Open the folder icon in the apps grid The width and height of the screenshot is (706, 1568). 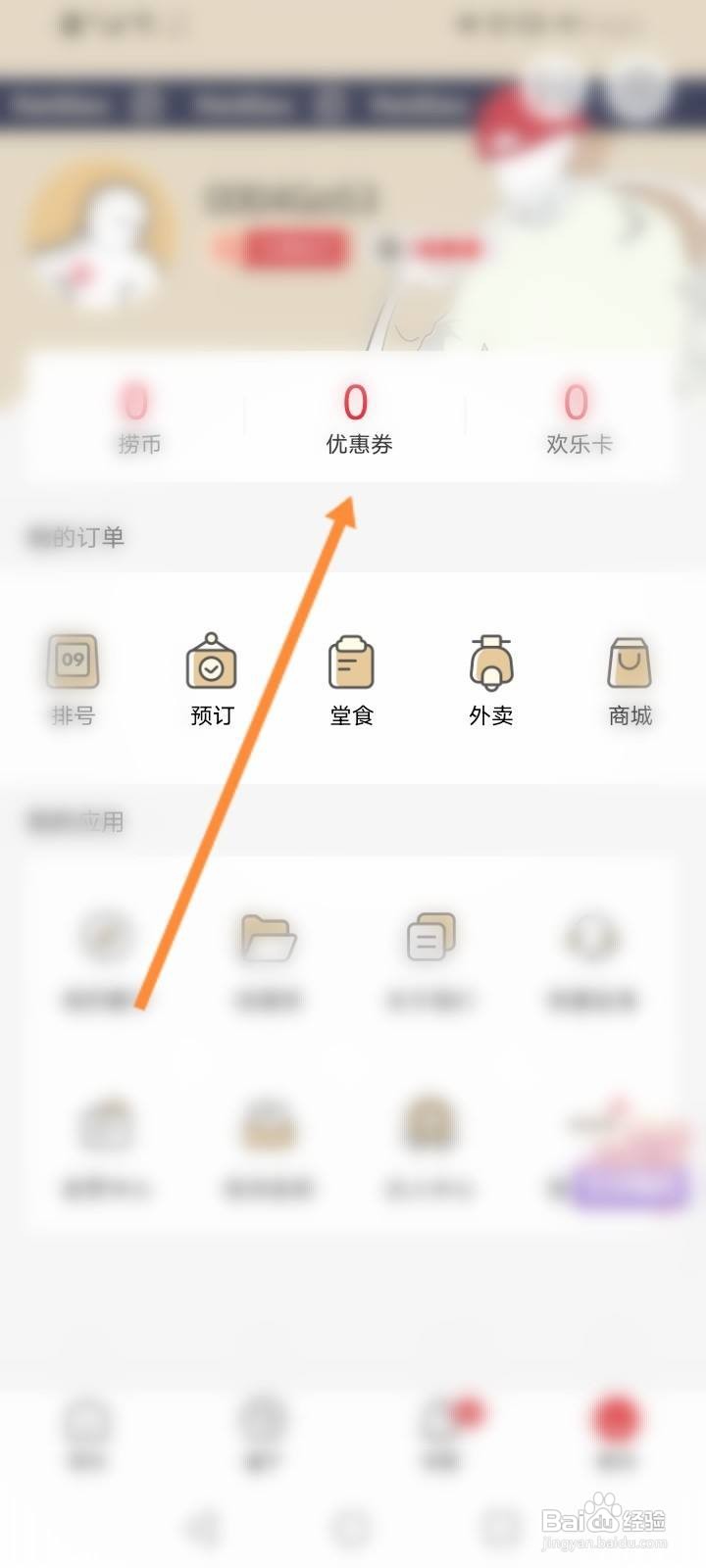coord(269,939)
